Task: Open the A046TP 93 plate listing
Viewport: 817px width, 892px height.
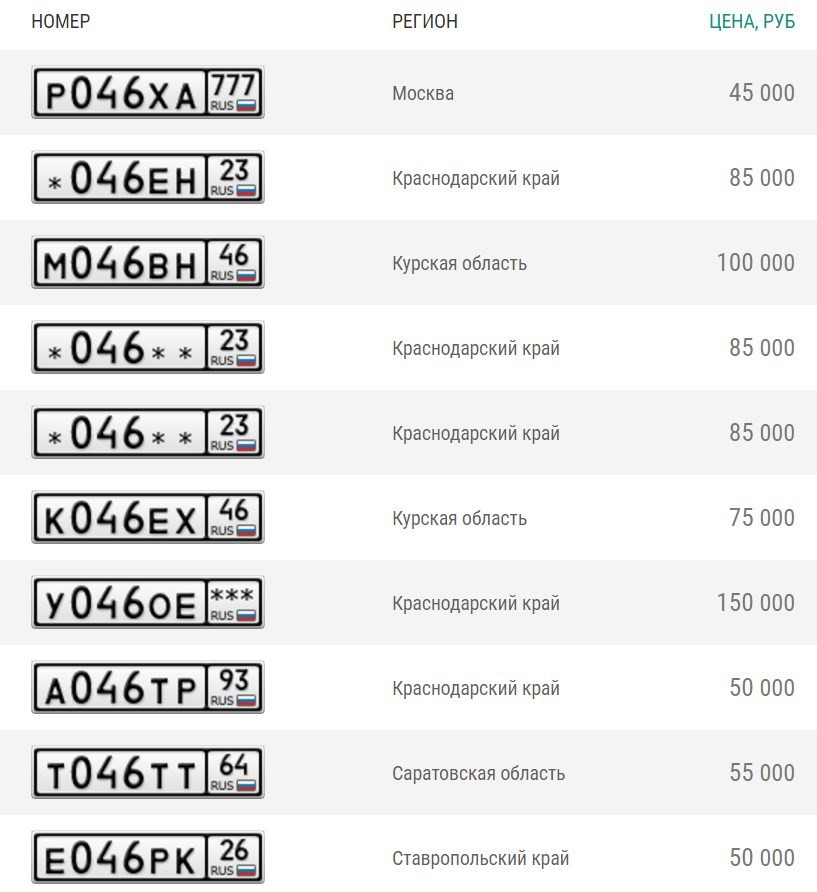Action: pyautogui.click(x=148, y=688)
